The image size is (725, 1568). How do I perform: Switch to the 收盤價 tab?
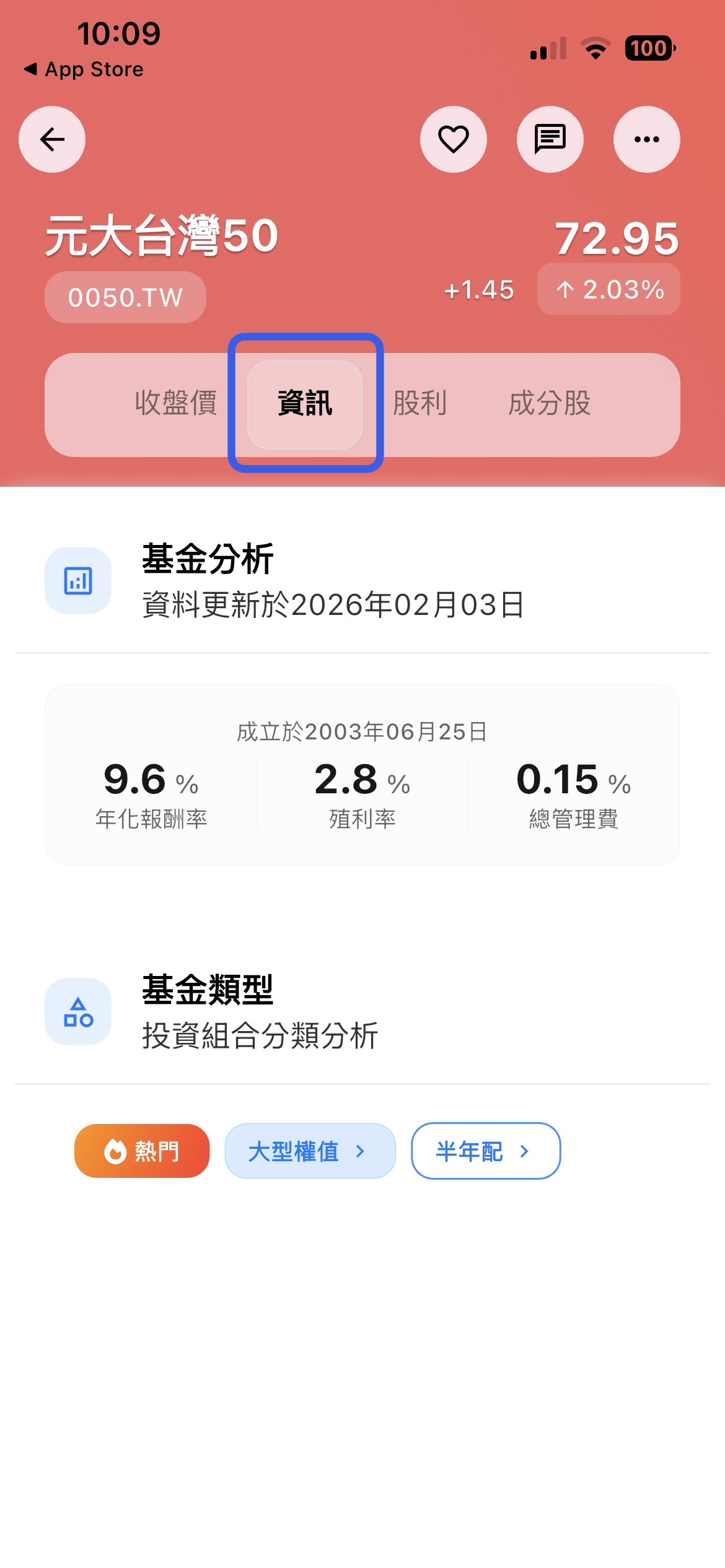pos(176,404)
